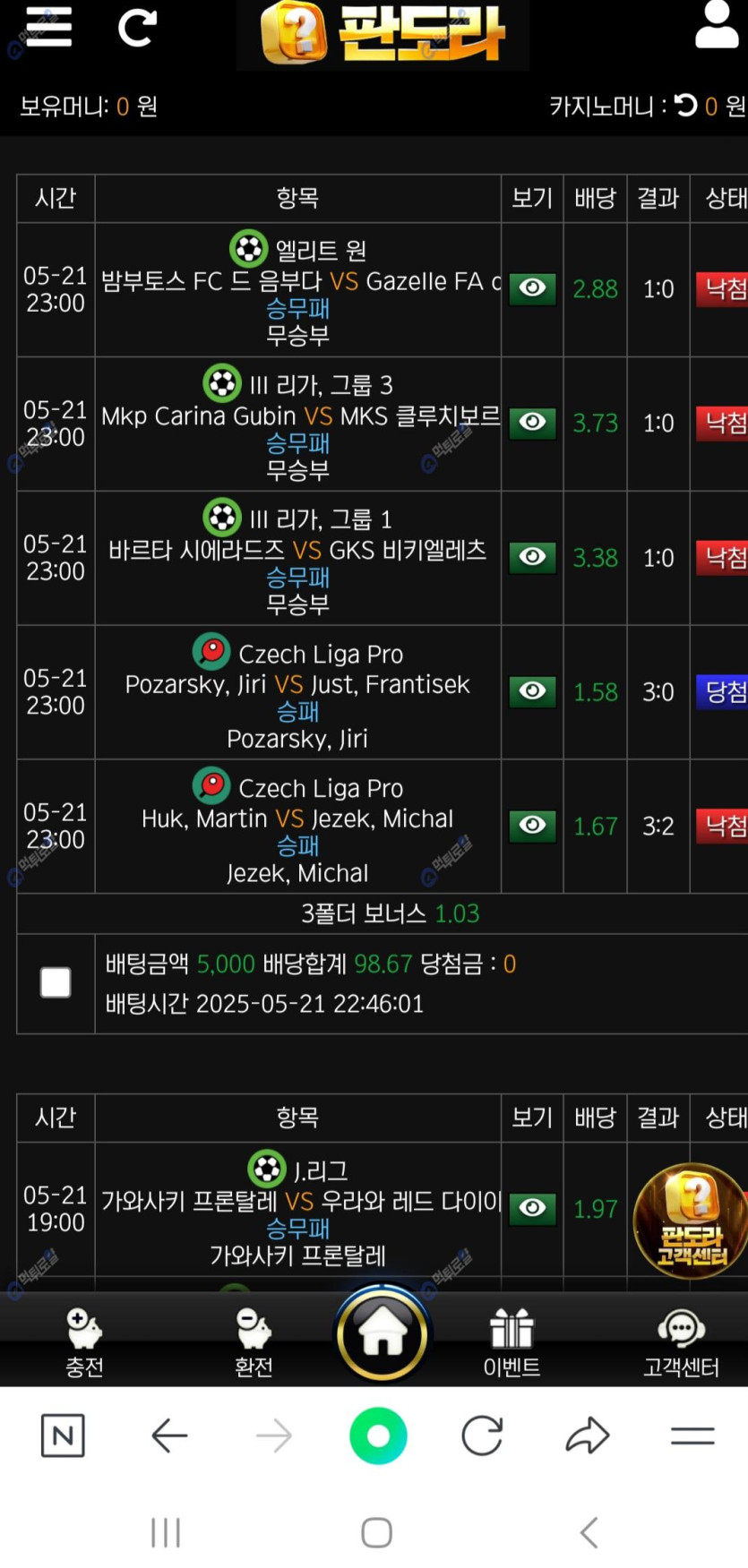Screen dimensions: 748x1568
Task: Open the user profile icon
Action: [717, 25]
